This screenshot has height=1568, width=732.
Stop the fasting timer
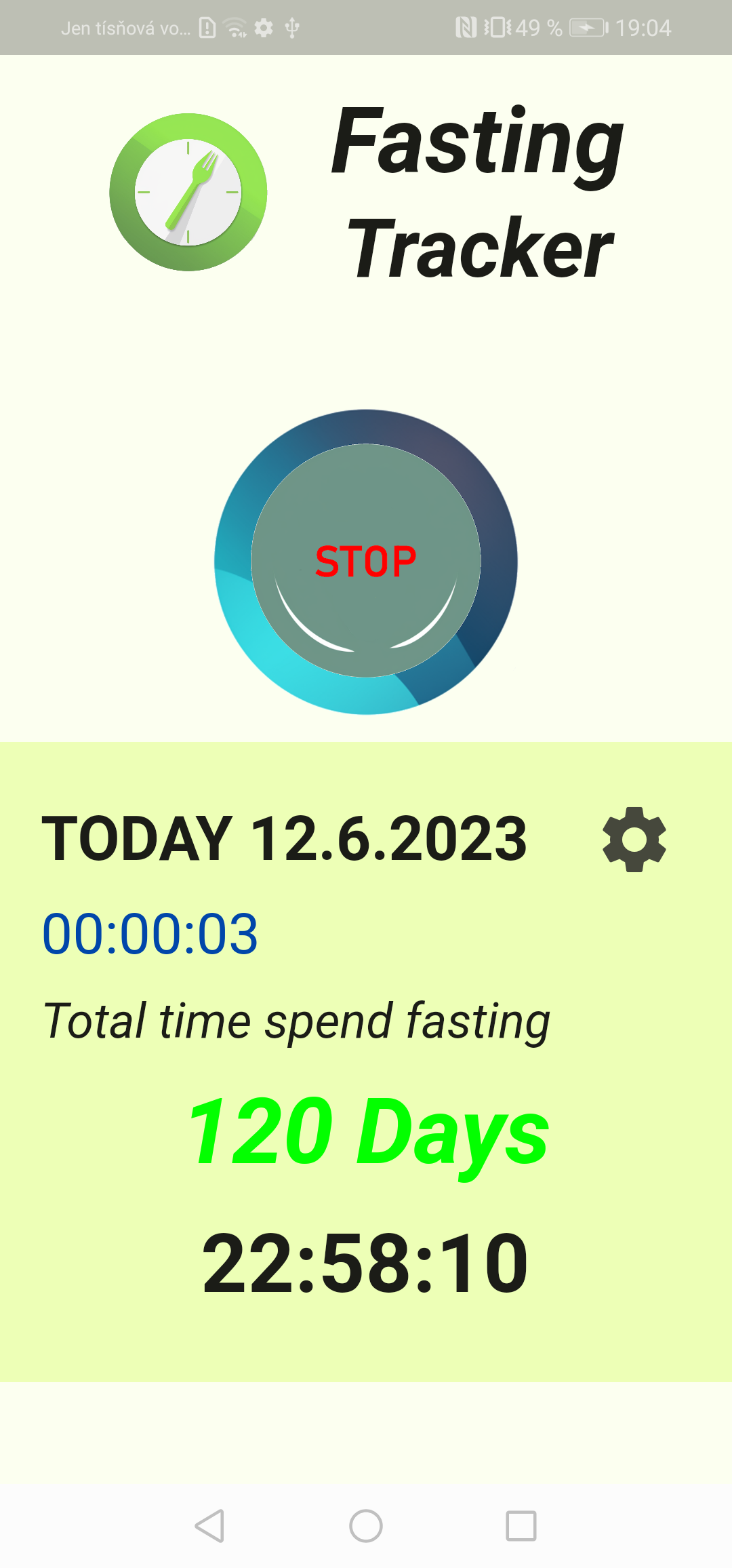(x=366, y=562)
